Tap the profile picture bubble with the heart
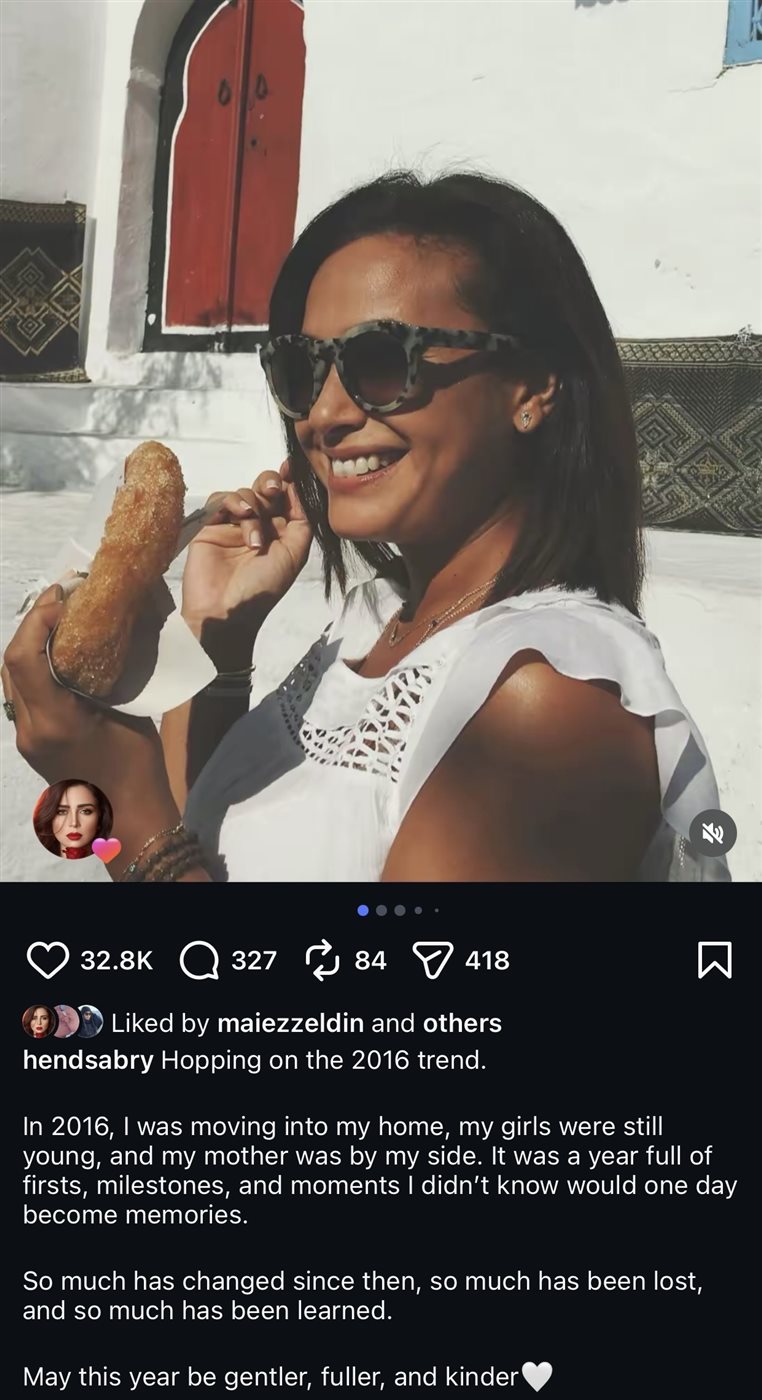Image resolution: width=762 pixels, height=1400 pixels. (x=73, y=819)
